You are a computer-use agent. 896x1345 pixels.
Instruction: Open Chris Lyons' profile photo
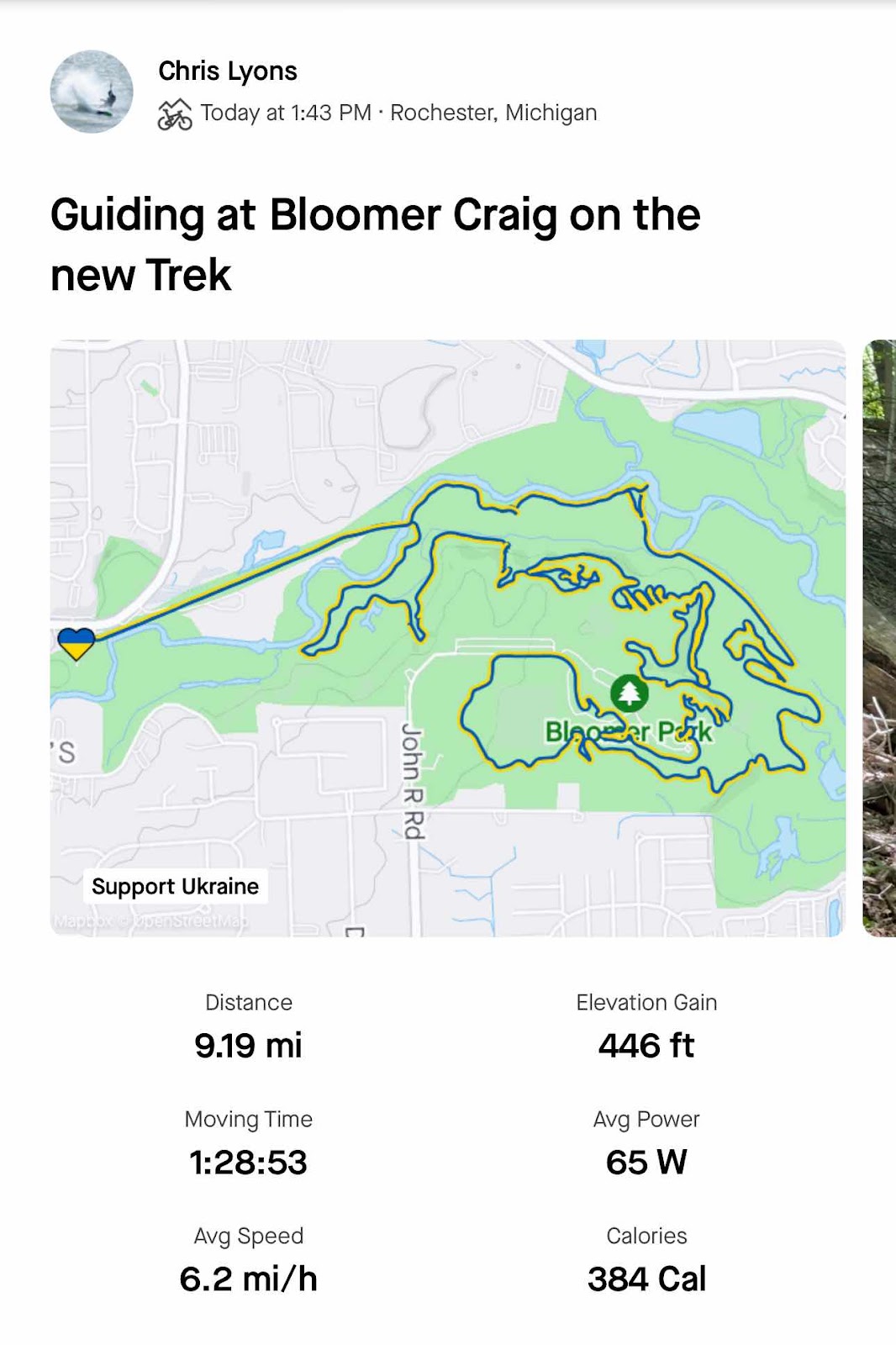[92, 92]
